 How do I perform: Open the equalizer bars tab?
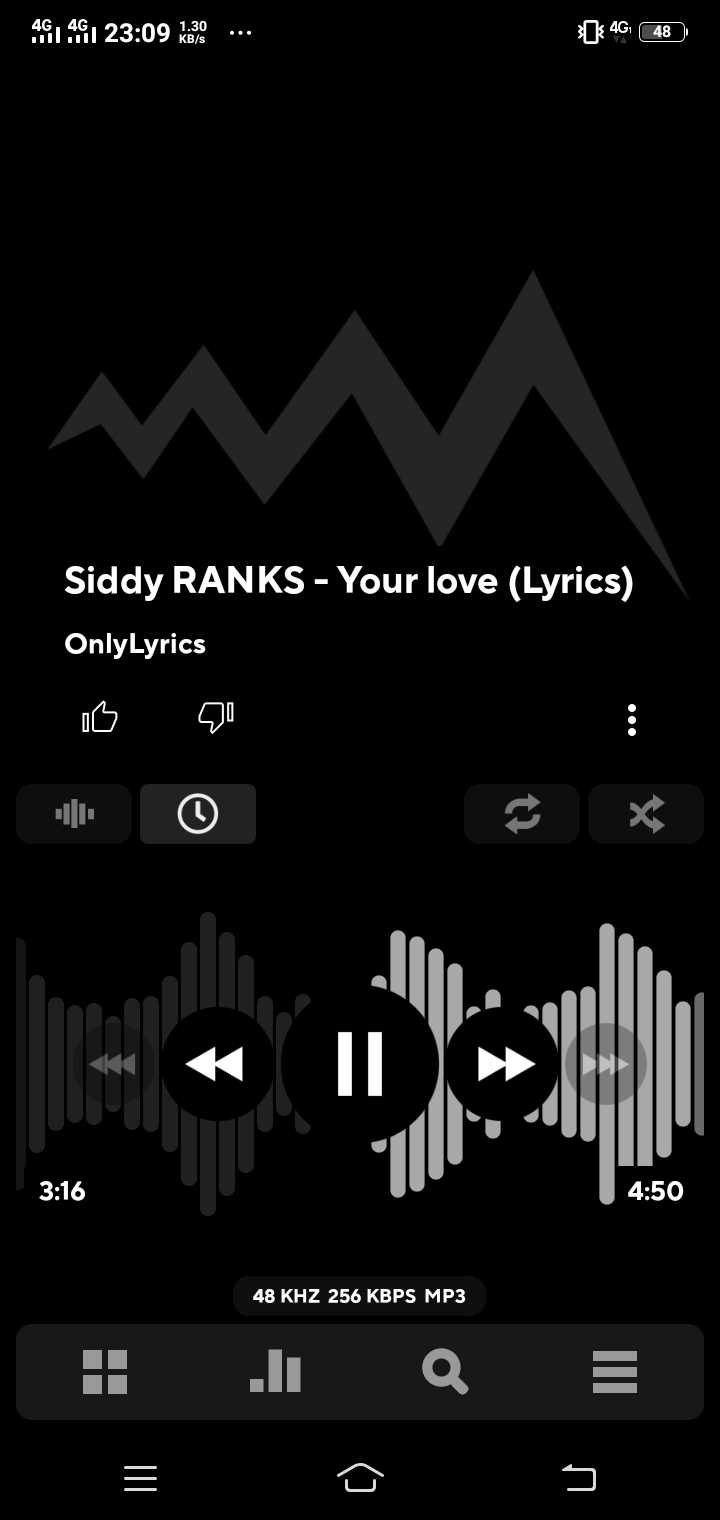(x=275, y=1371)
